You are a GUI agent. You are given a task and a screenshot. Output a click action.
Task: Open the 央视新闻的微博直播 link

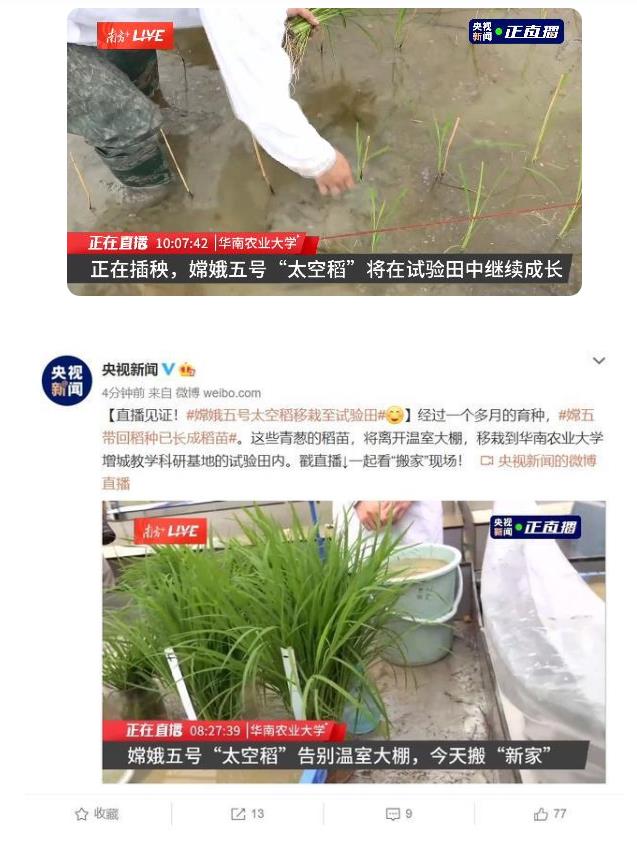click(538, 461)
